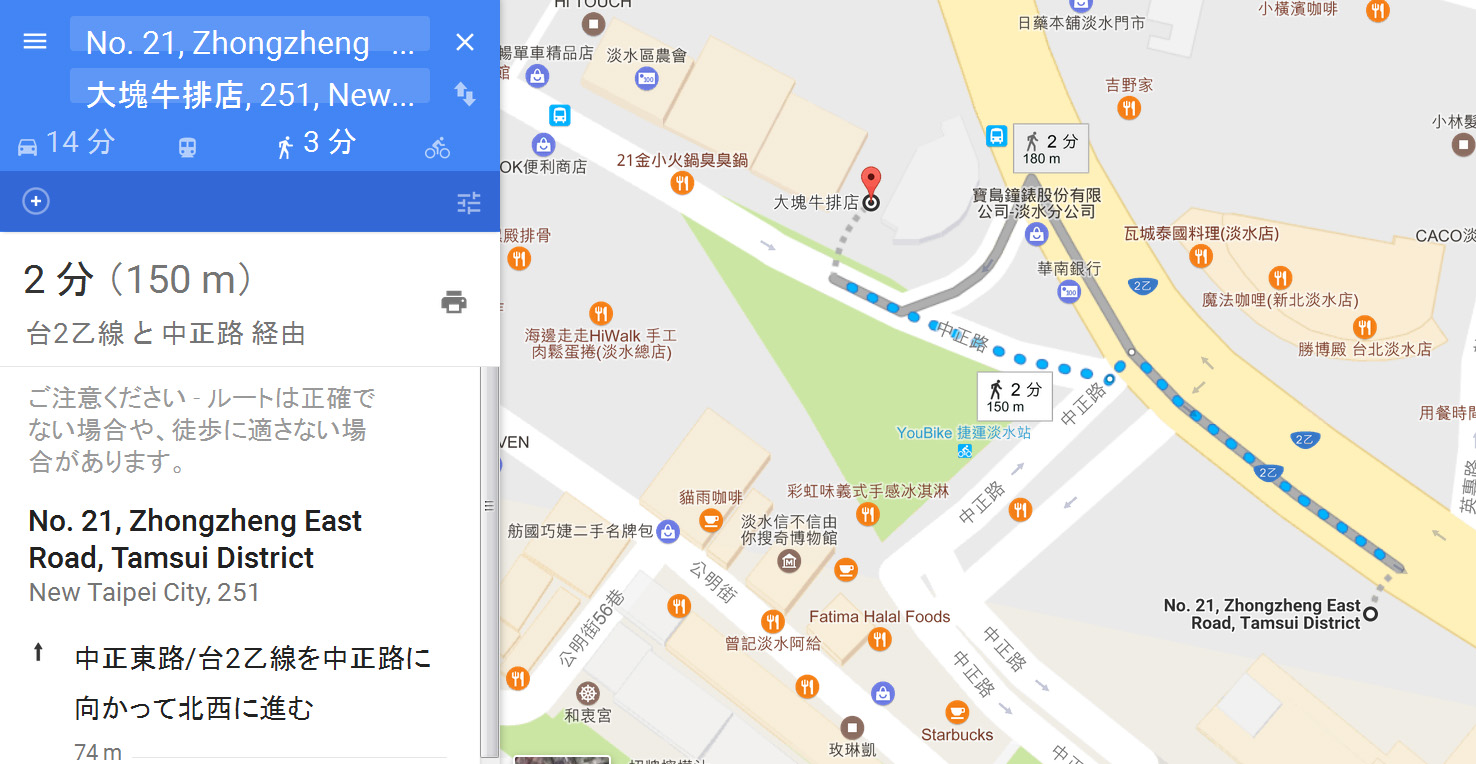Viewport: 1476px width, 764px height.
Task: Select the alternate 180 m route label
Action: pyautogui.click(x=1050, y=148)
